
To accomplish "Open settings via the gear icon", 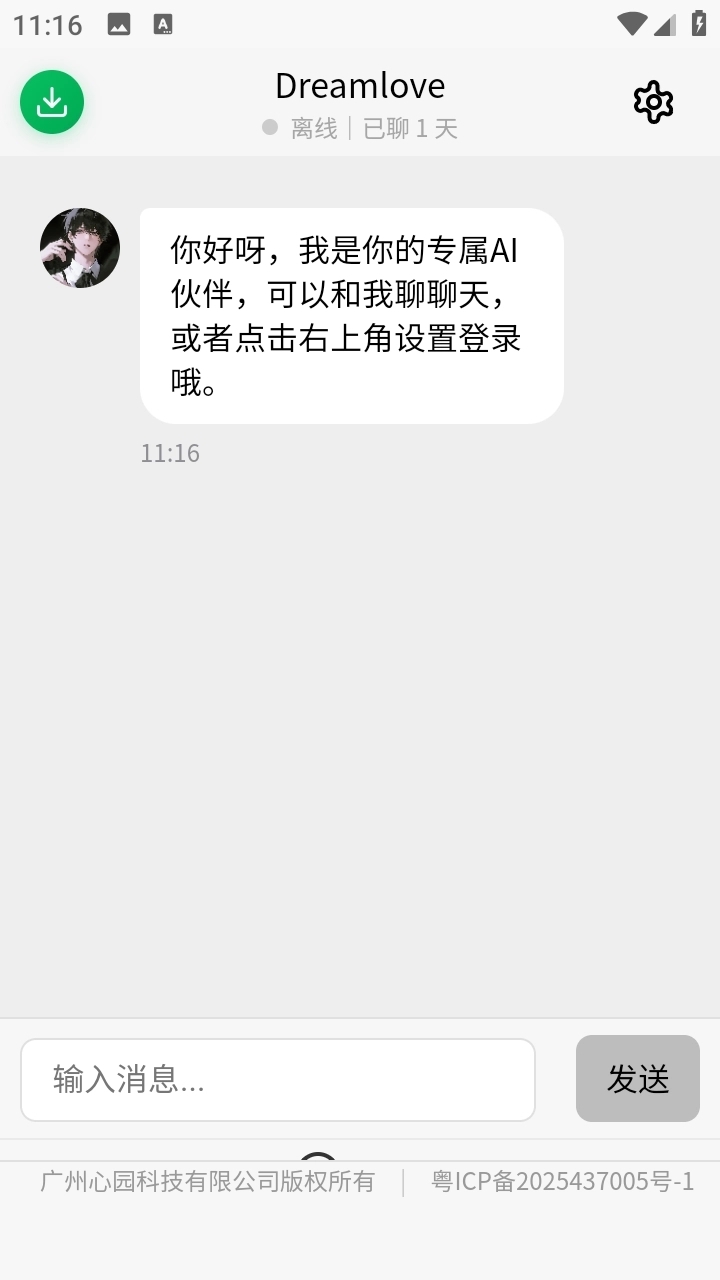I will point(653,102).
